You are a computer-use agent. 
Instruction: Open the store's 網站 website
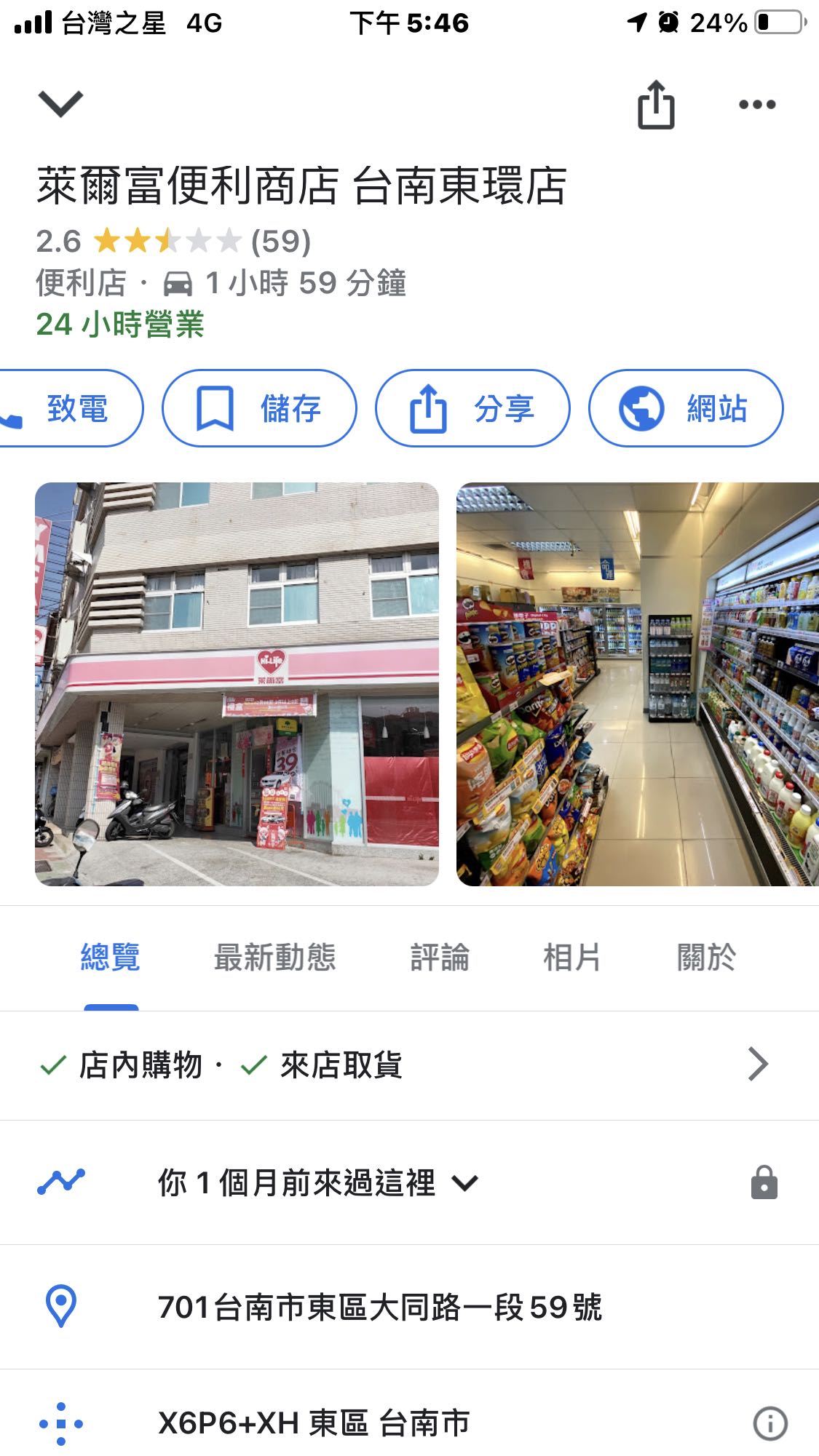click(686, 408)
